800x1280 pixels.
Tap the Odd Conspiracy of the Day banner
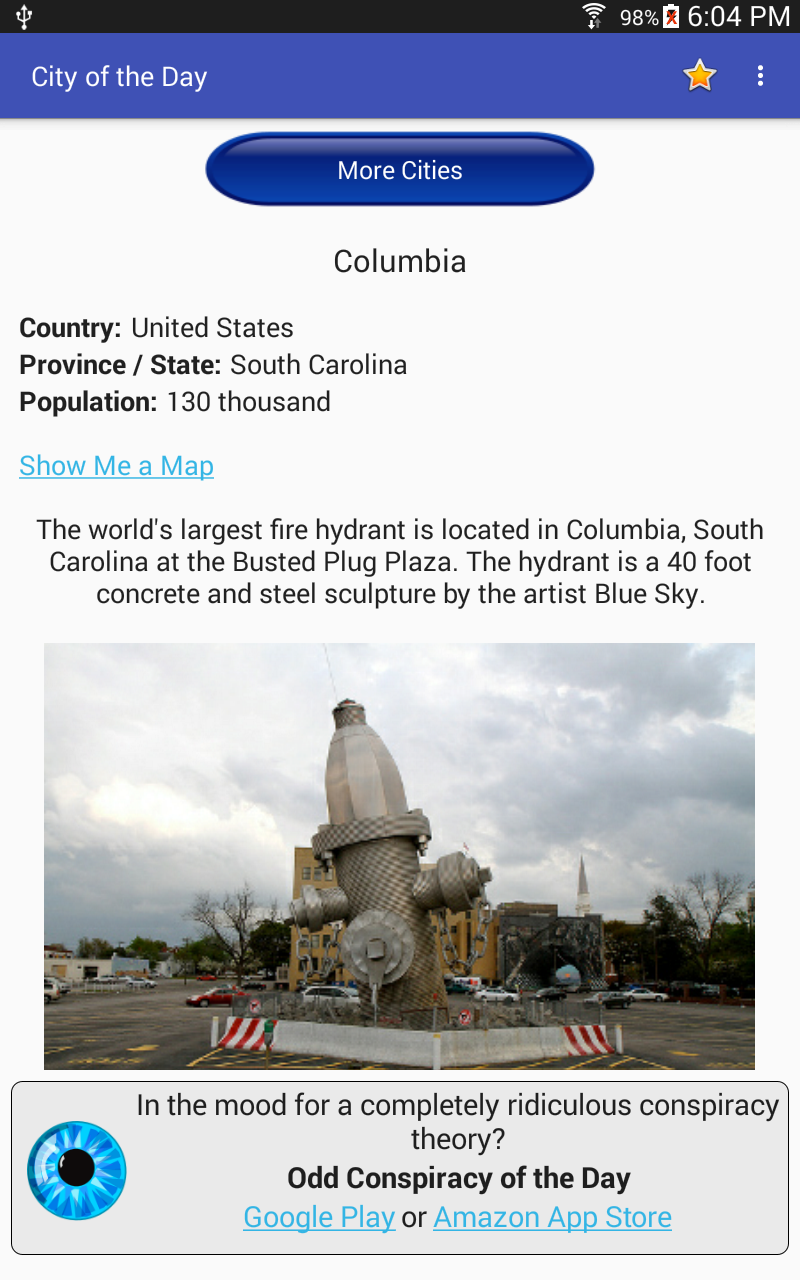tap(457, 1178)
